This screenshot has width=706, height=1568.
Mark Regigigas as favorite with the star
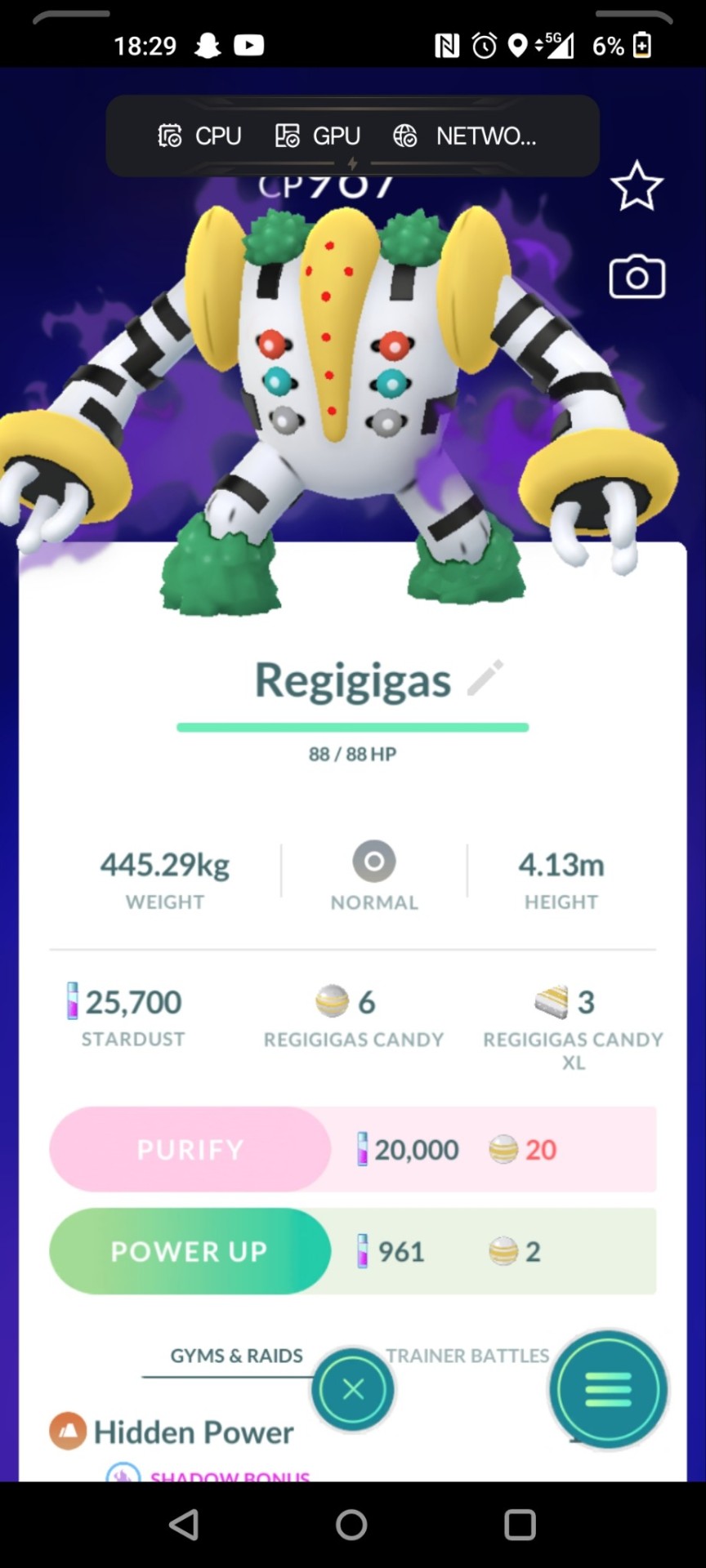637,186
